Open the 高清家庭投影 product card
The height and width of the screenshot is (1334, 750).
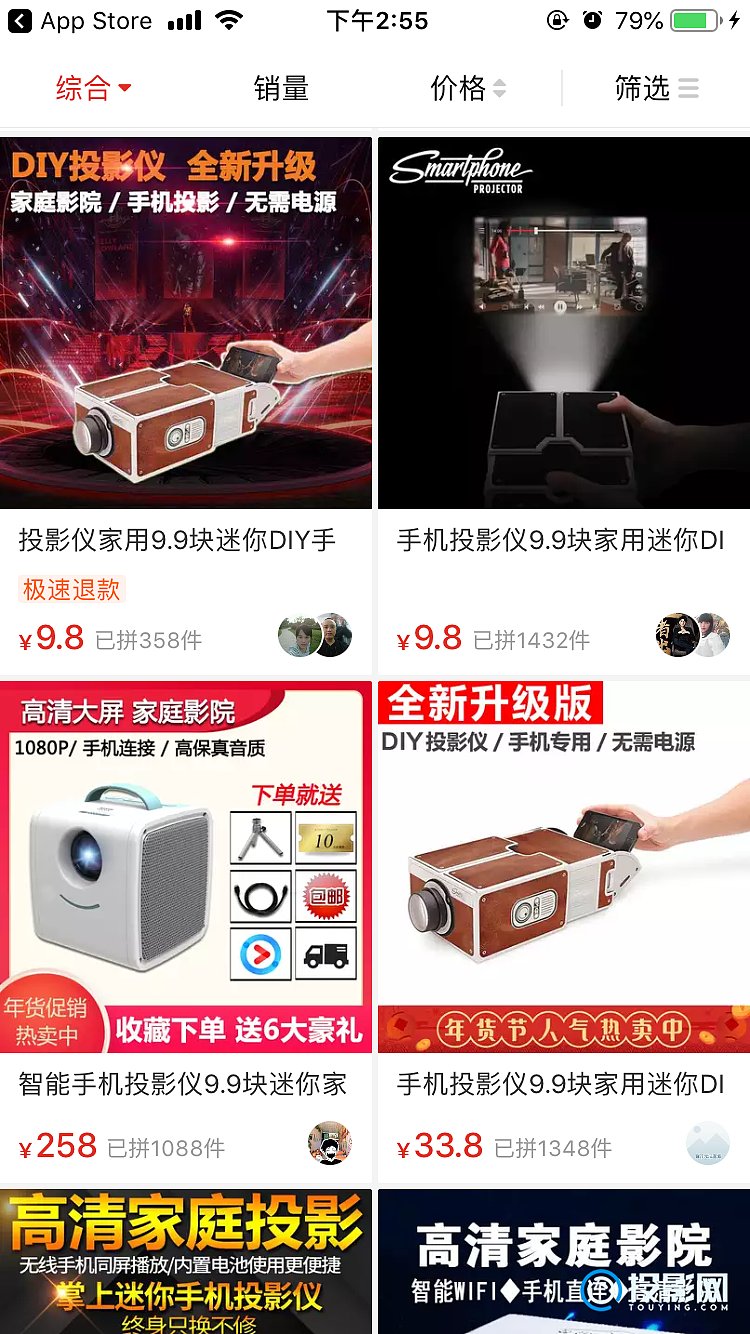(x=186, y=1262)
